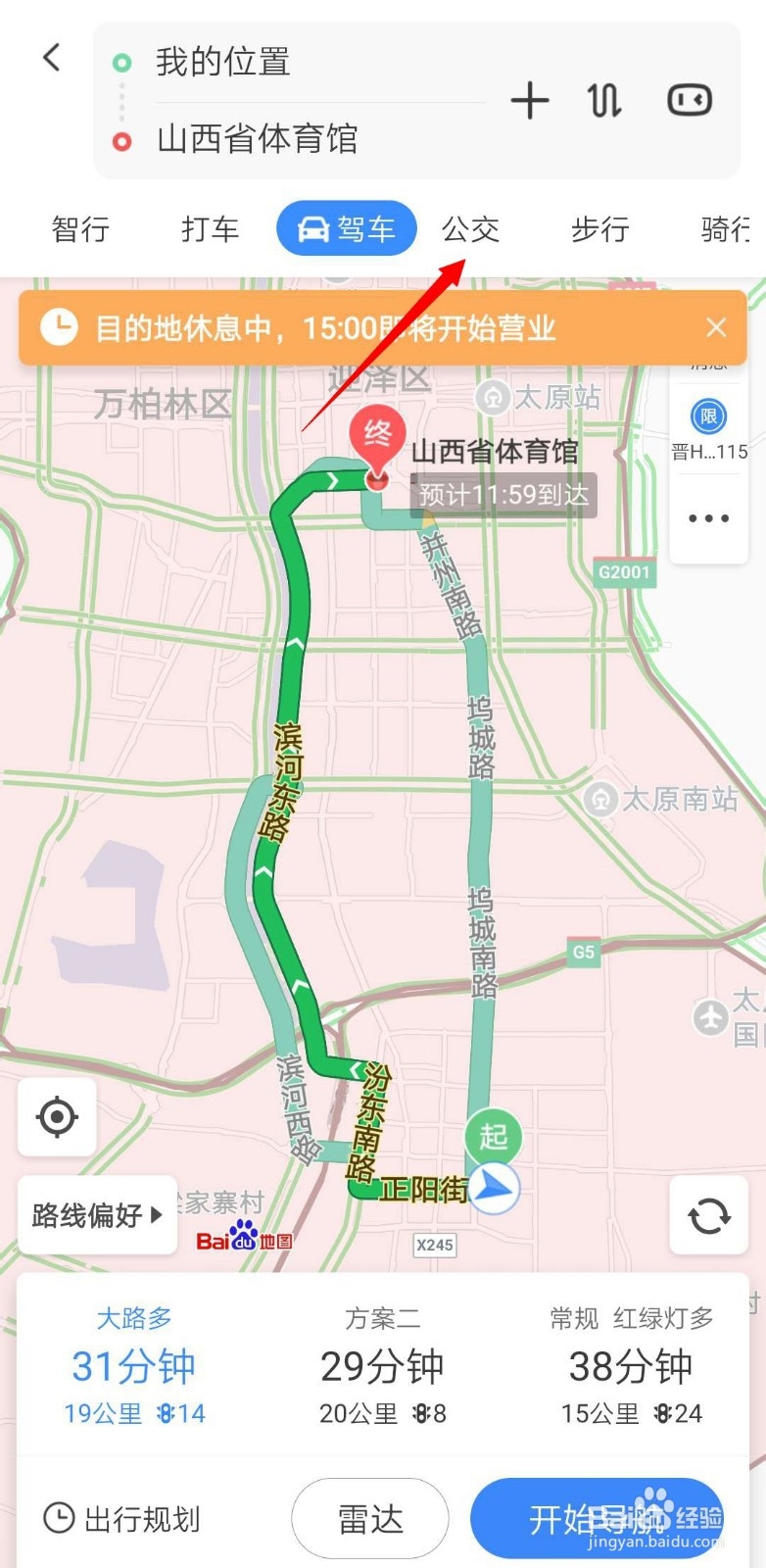Tap the locate icon to center on my position
Viewport: 766px width, 1568px height.
tap(56, 1116)
